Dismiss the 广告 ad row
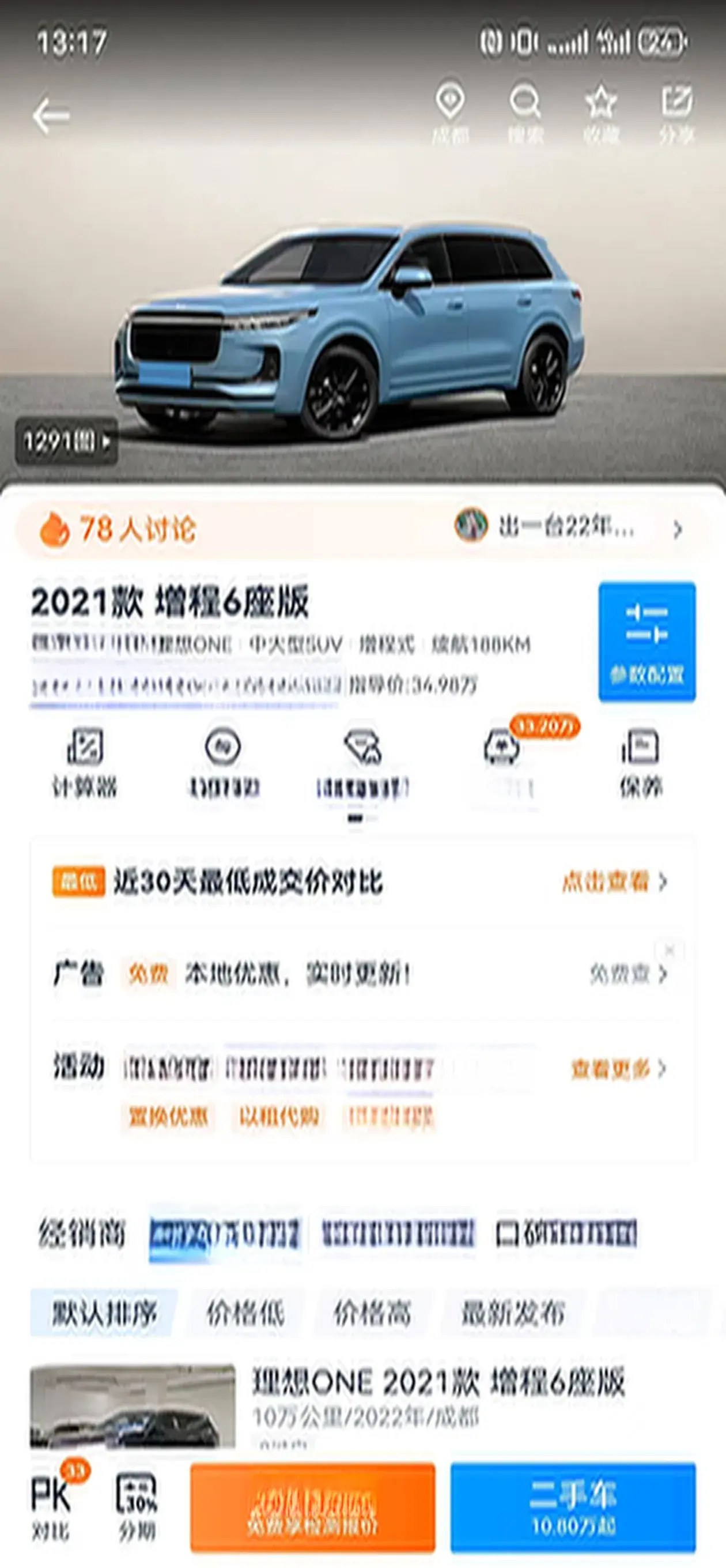This screenshot has height=1568, width=726. pyautogui.click(x=670, y=949)
